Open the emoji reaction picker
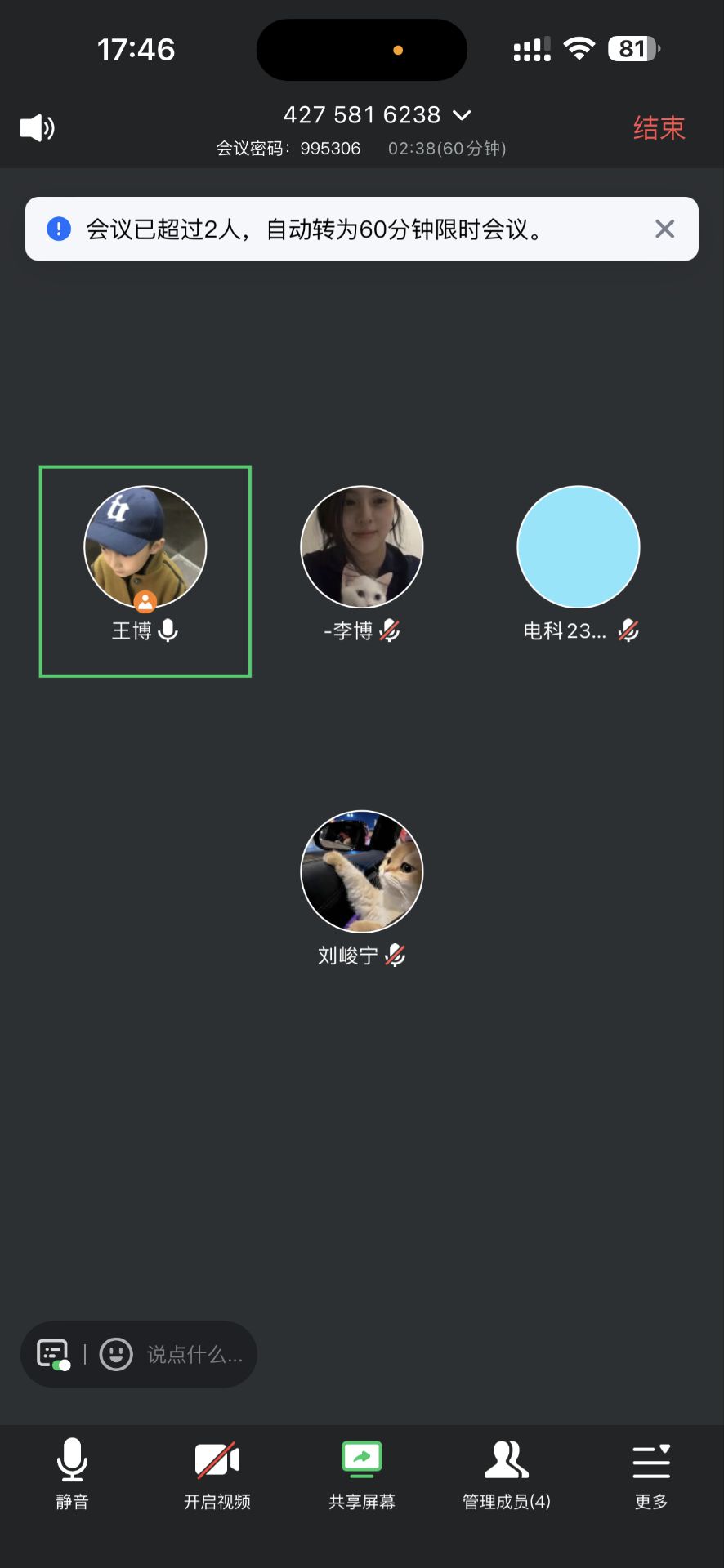 click(116, 1354)
